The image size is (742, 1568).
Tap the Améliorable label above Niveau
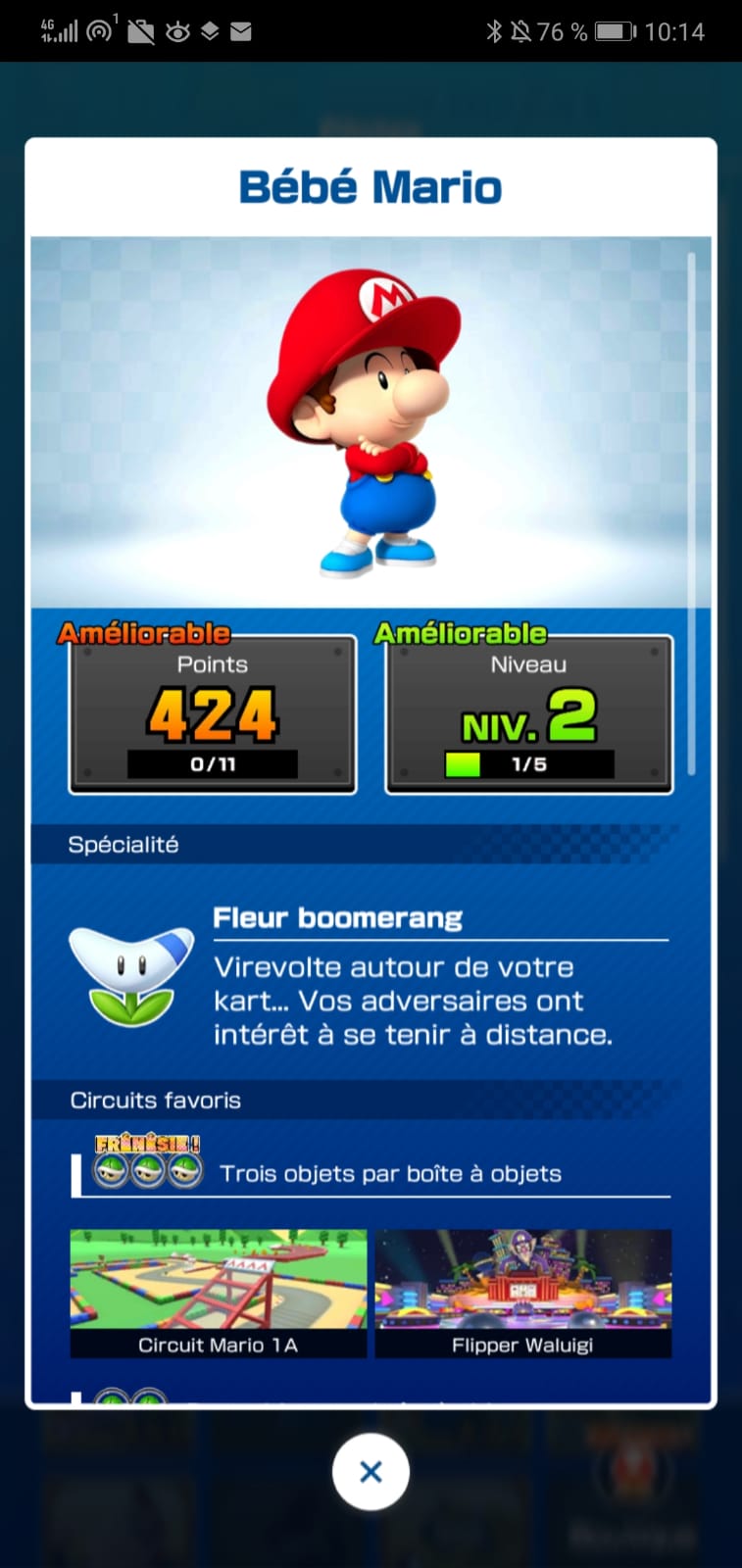(x=460, y=633)
